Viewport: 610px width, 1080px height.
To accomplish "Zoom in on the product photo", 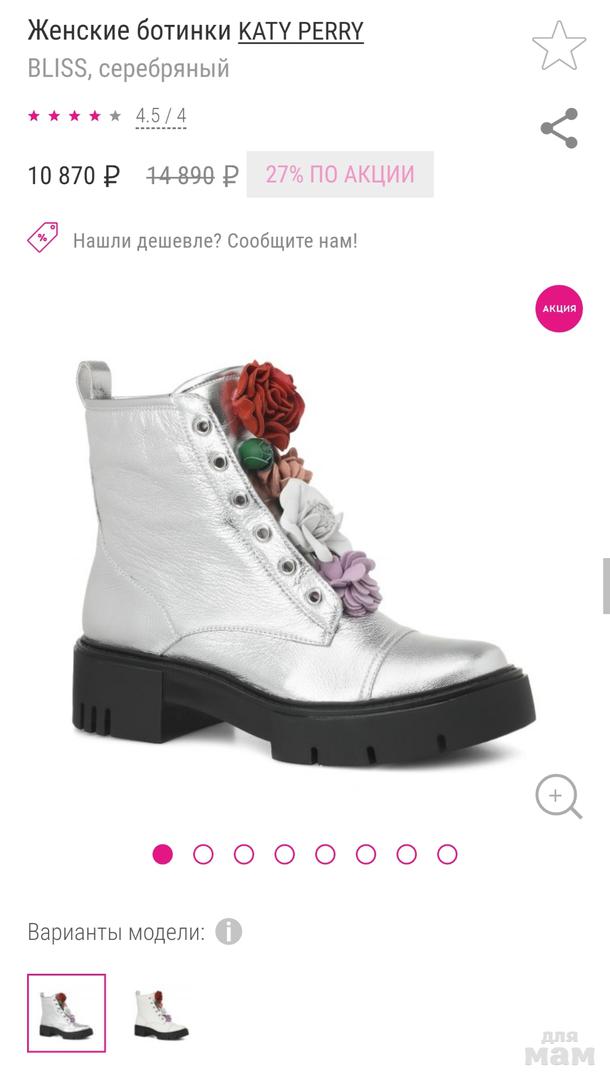I will point(558,797).
